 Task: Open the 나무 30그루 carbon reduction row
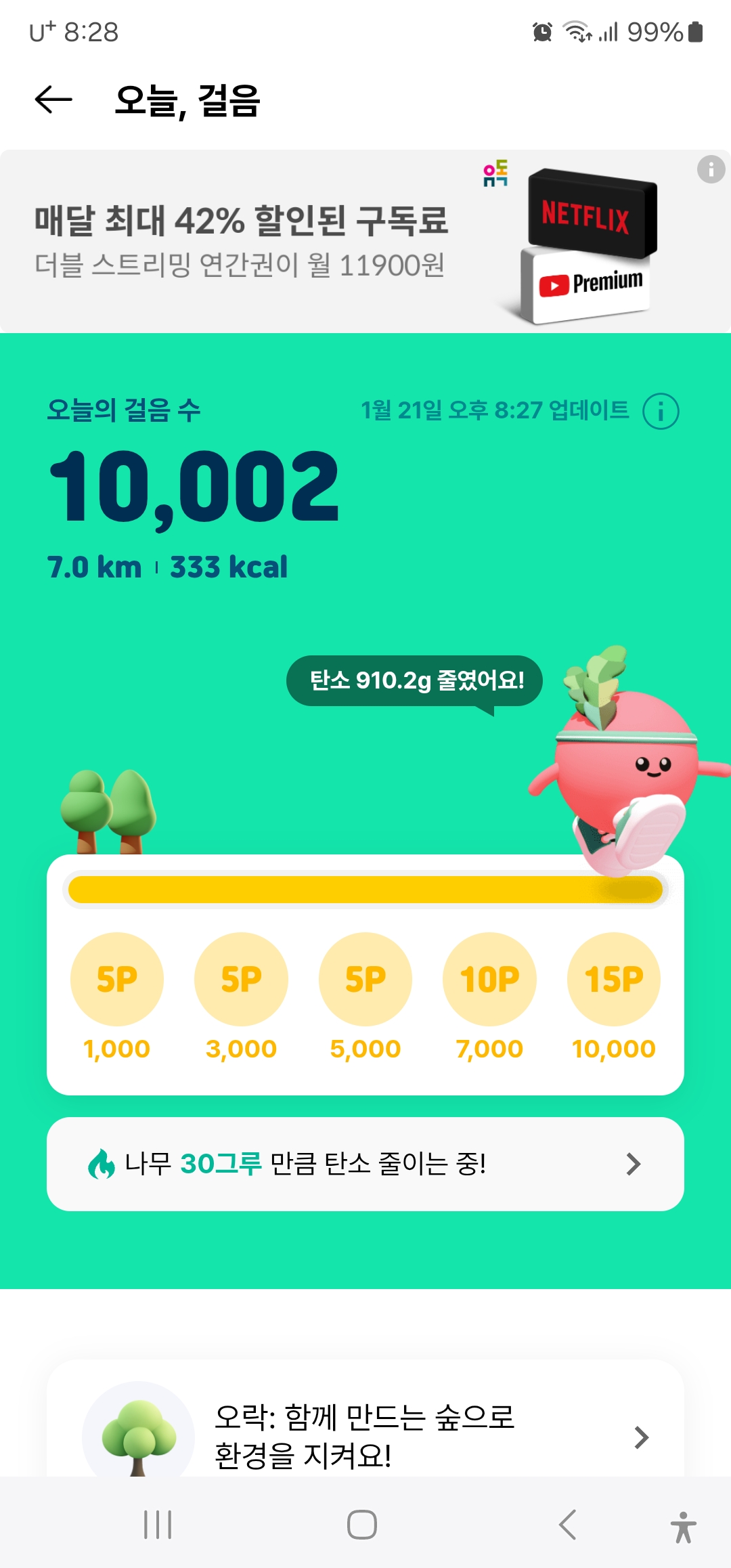365,1164
